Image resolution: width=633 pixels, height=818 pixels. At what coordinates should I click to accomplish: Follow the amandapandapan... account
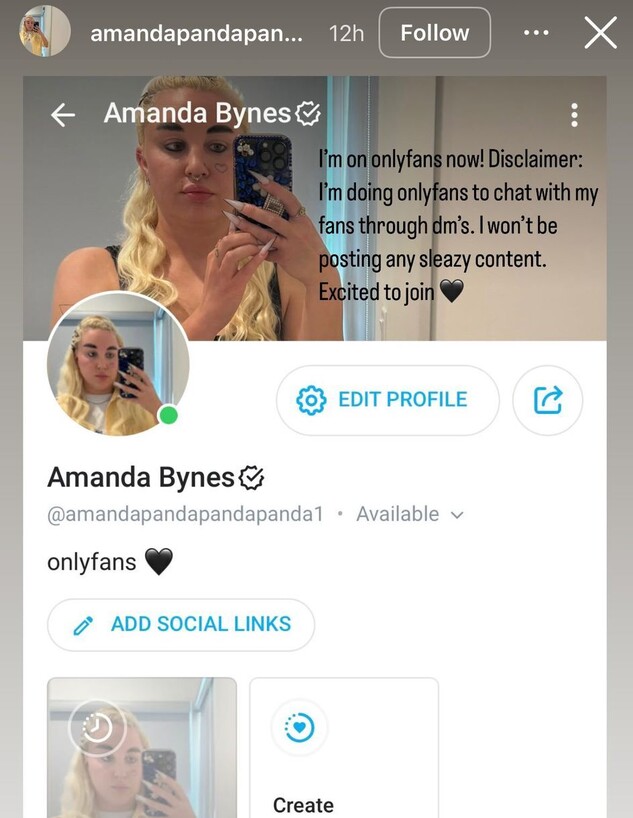coord(434,33)
